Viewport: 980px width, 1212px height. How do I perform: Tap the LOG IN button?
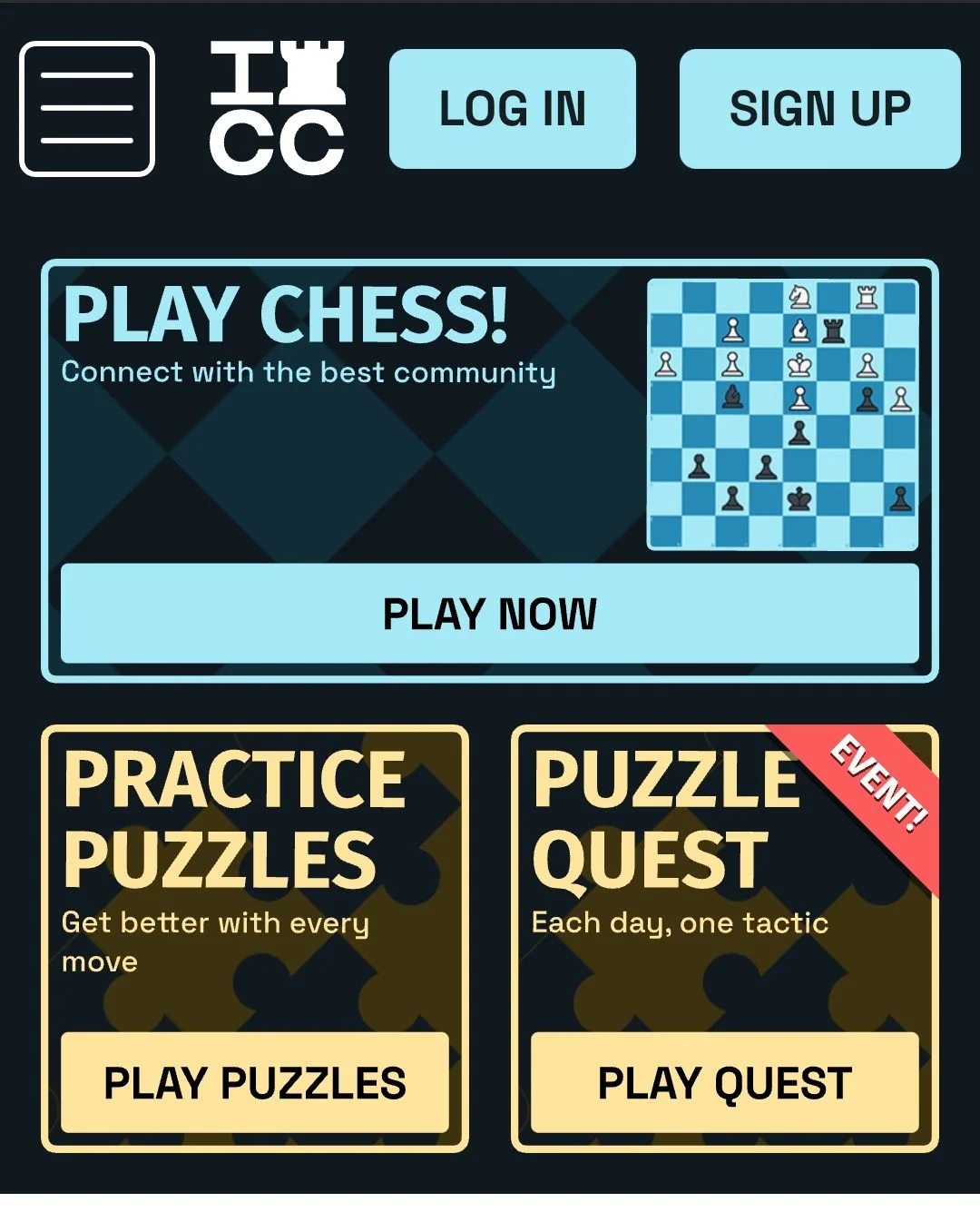click(512, 109)
